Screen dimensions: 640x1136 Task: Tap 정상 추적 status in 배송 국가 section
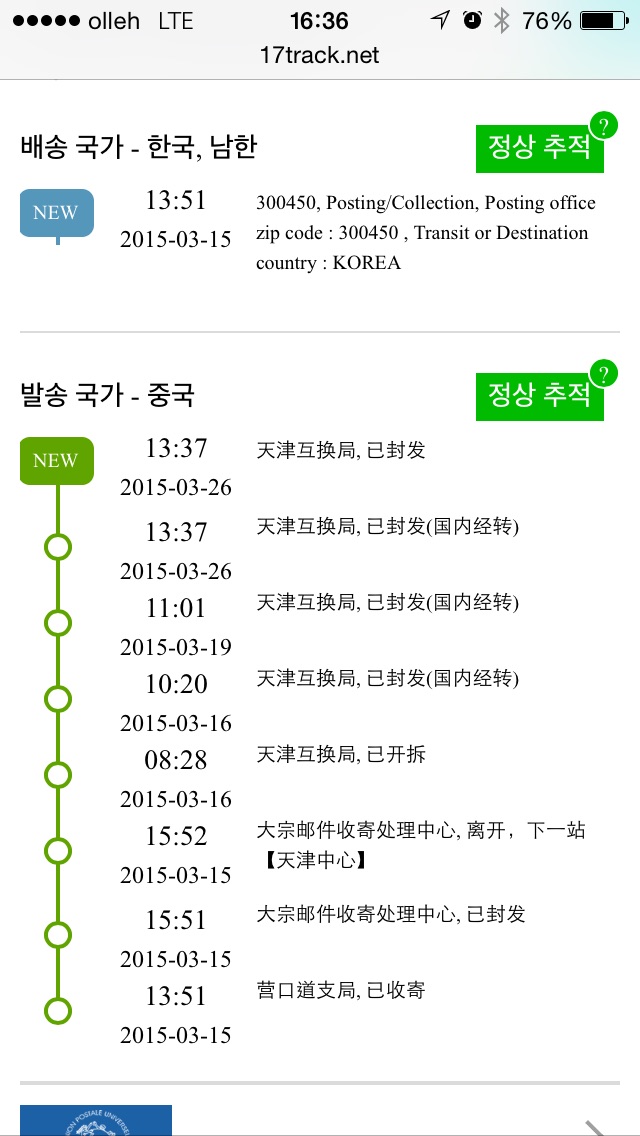pos(539,148)
